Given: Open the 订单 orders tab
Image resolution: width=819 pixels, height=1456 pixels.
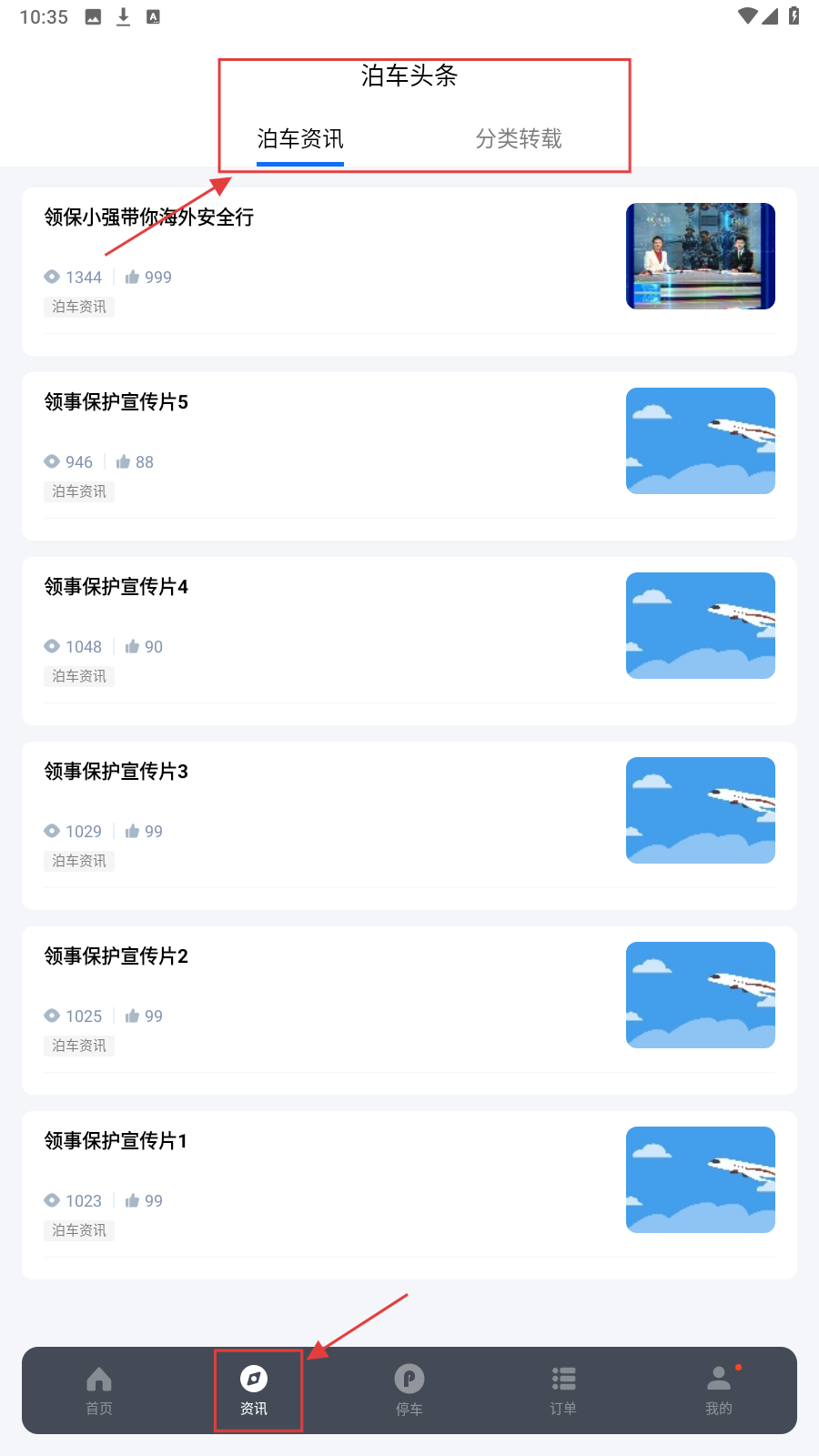Looking at the screenshot, I should [x=563, y=1390].
